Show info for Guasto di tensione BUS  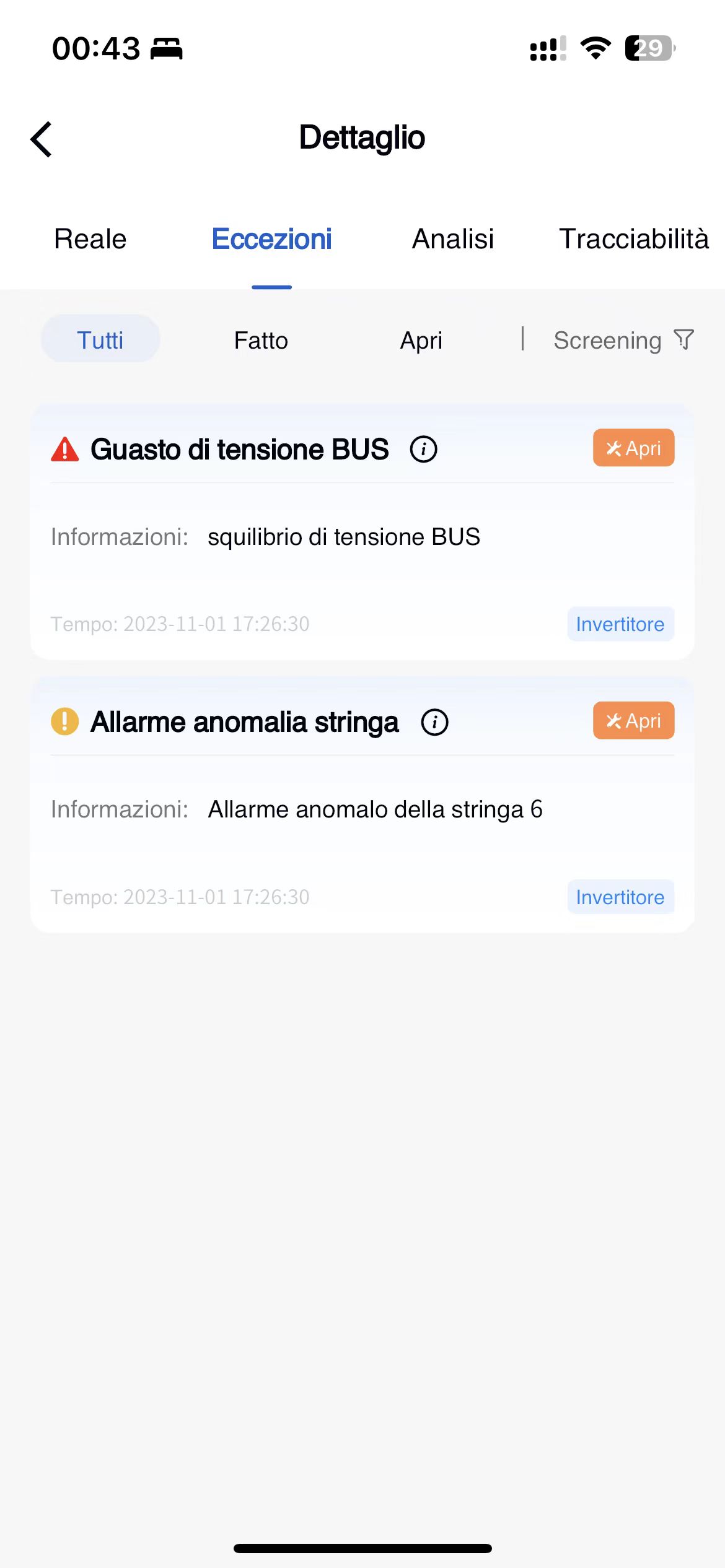click(424, 449)
